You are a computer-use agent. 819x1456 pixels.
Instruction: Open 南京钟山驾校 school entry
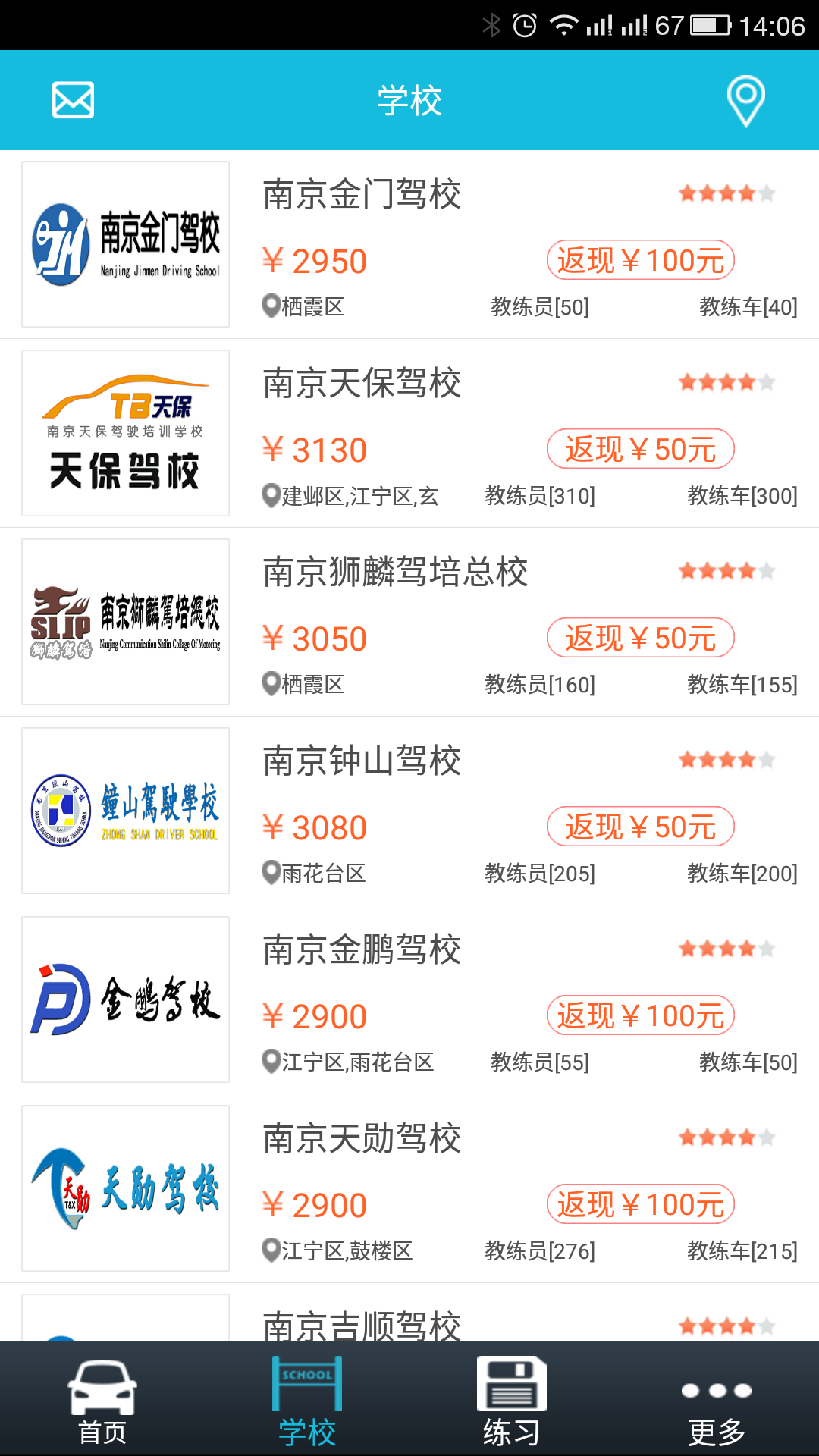[409, 811]
